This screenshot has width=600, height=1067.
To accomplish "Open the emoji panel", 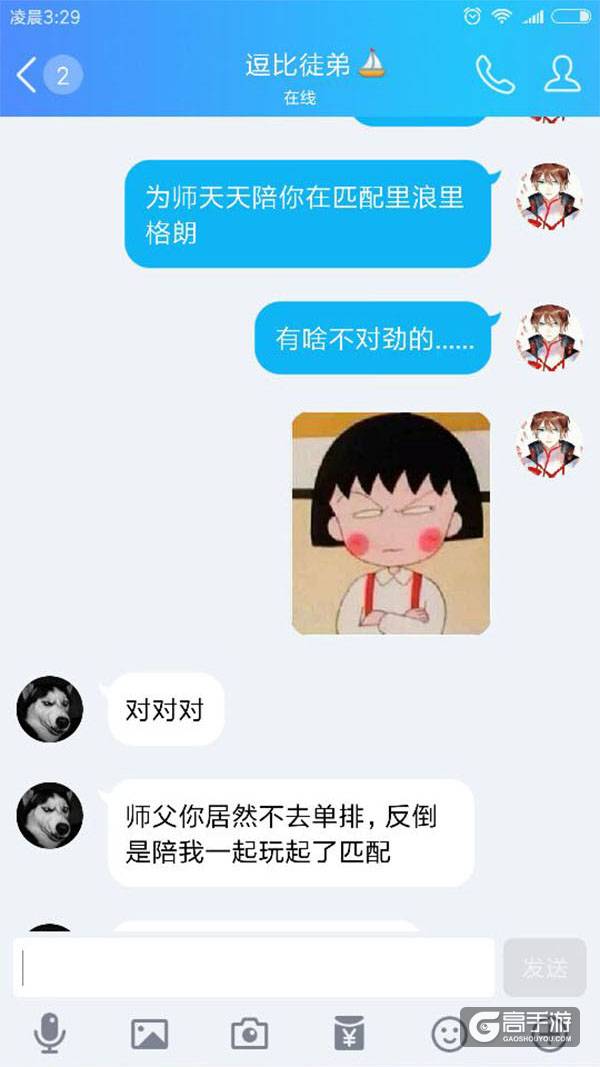I will (449, 1033).
